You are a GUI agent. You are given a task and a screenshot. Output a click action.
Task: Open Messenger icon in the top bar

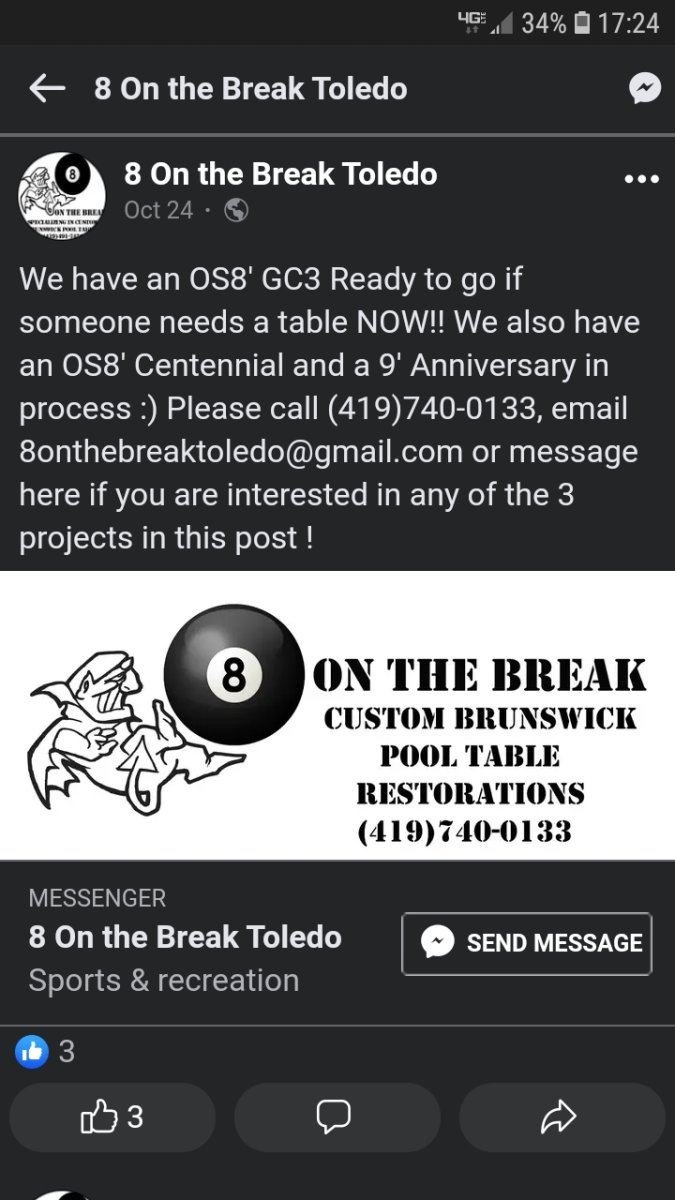click(644, 89)
